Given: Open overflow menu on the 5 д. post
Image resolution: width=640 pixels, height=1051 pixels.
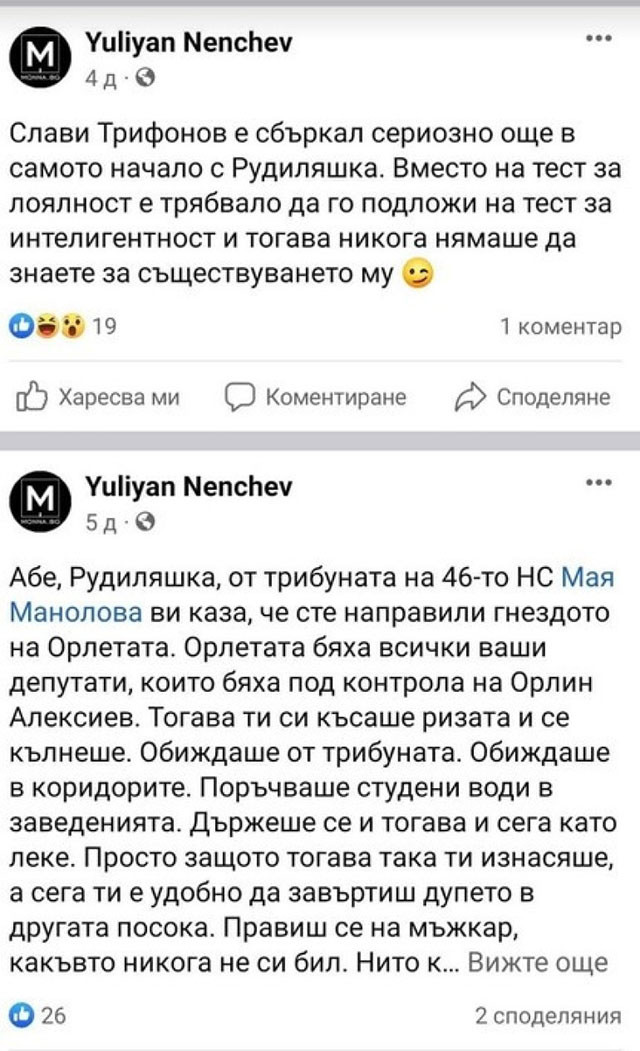Looking at the screenshot, I should [x=598, y=482].
